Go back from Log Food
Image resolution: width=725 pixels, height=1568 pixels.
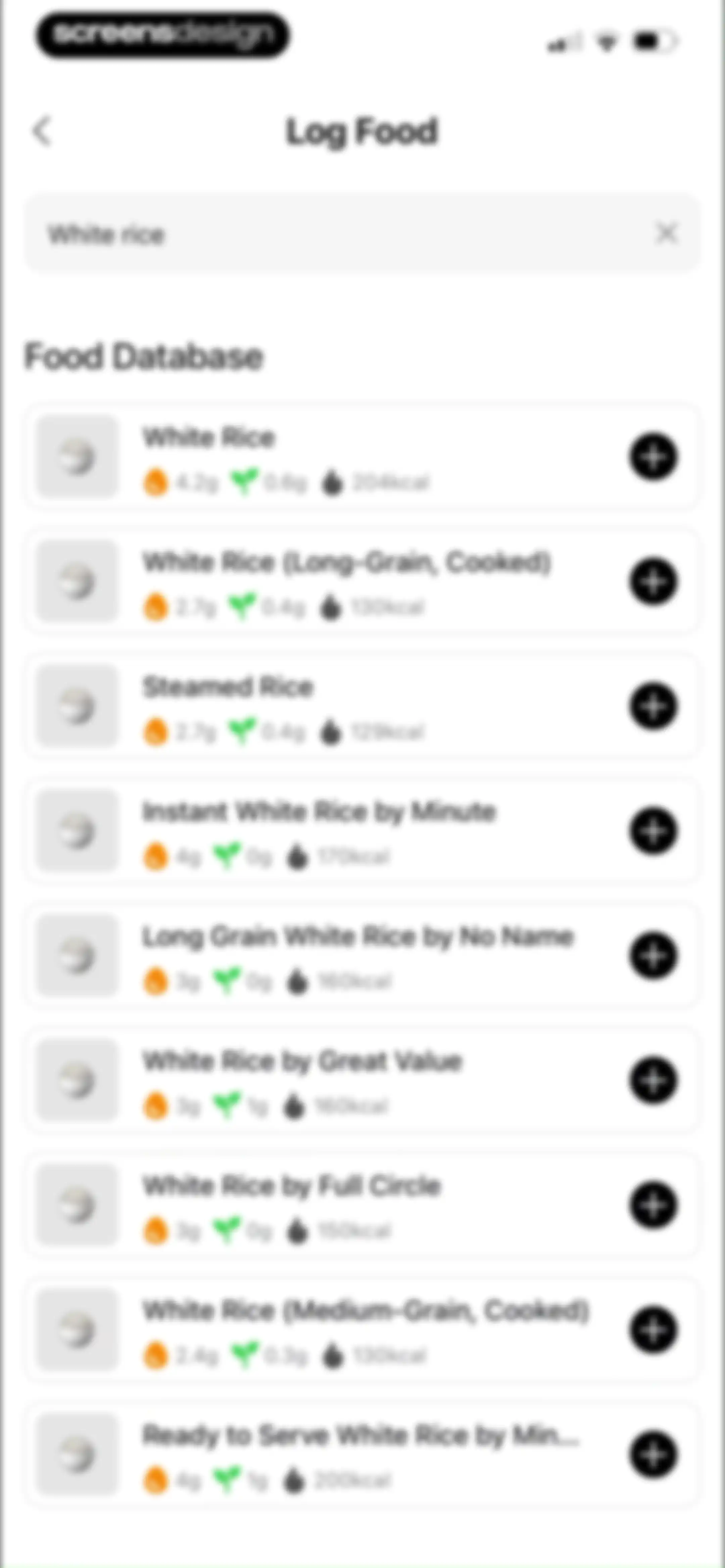point(42,131)
